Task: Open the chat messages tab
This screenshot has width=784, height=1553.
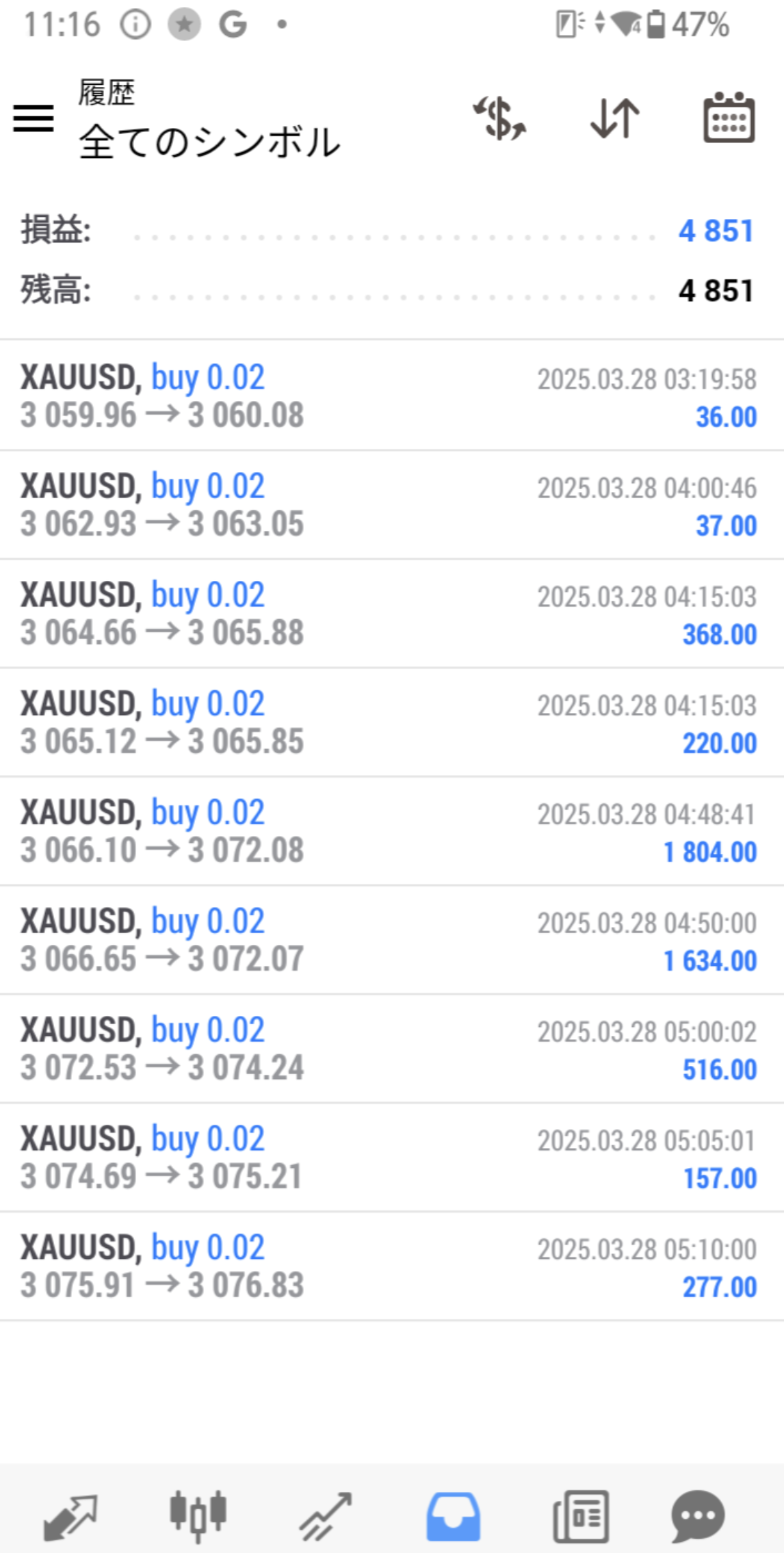Action: click(697, 1516)
